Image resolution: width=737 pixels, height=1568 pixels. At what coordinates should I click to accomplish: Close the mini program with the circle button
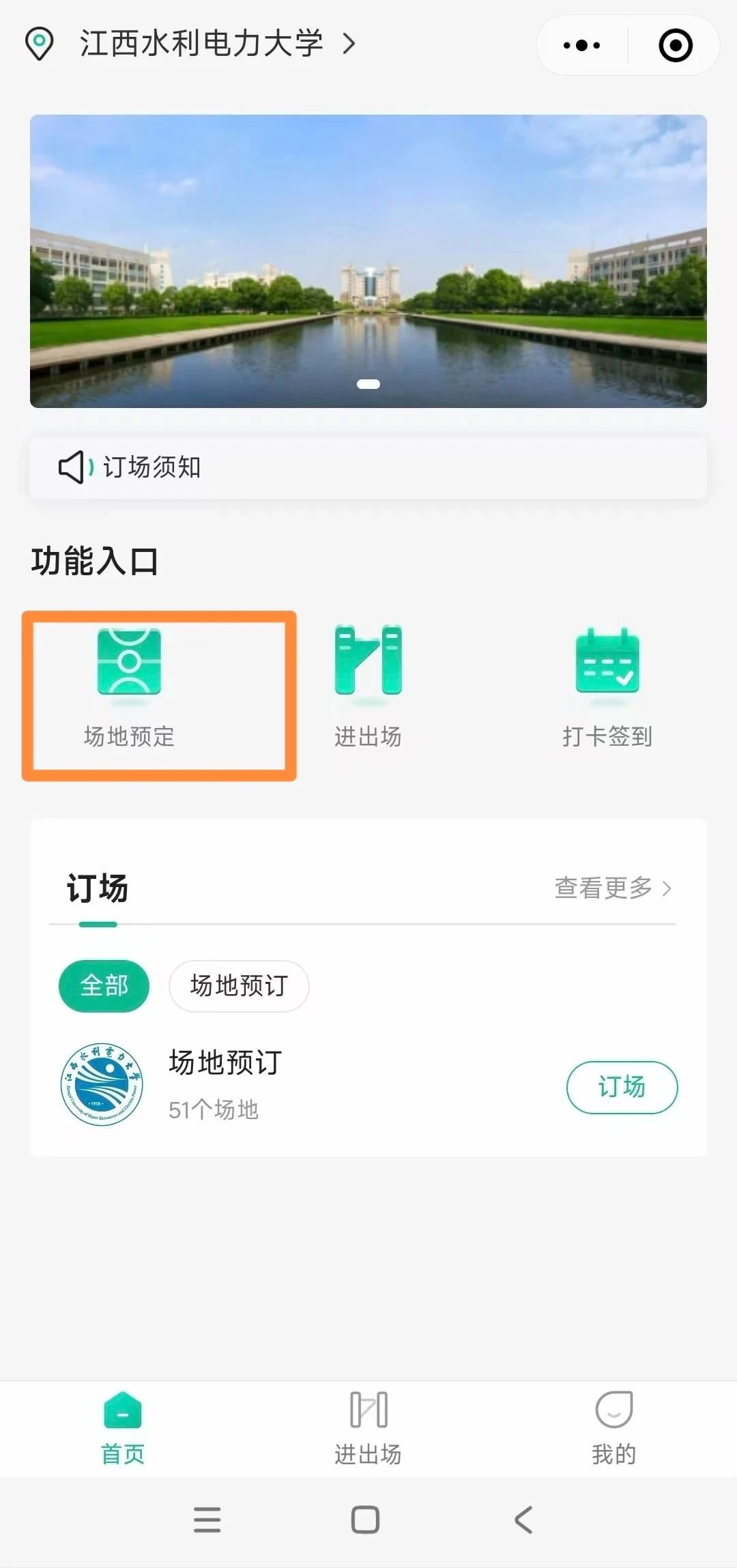tap(675, 45)
